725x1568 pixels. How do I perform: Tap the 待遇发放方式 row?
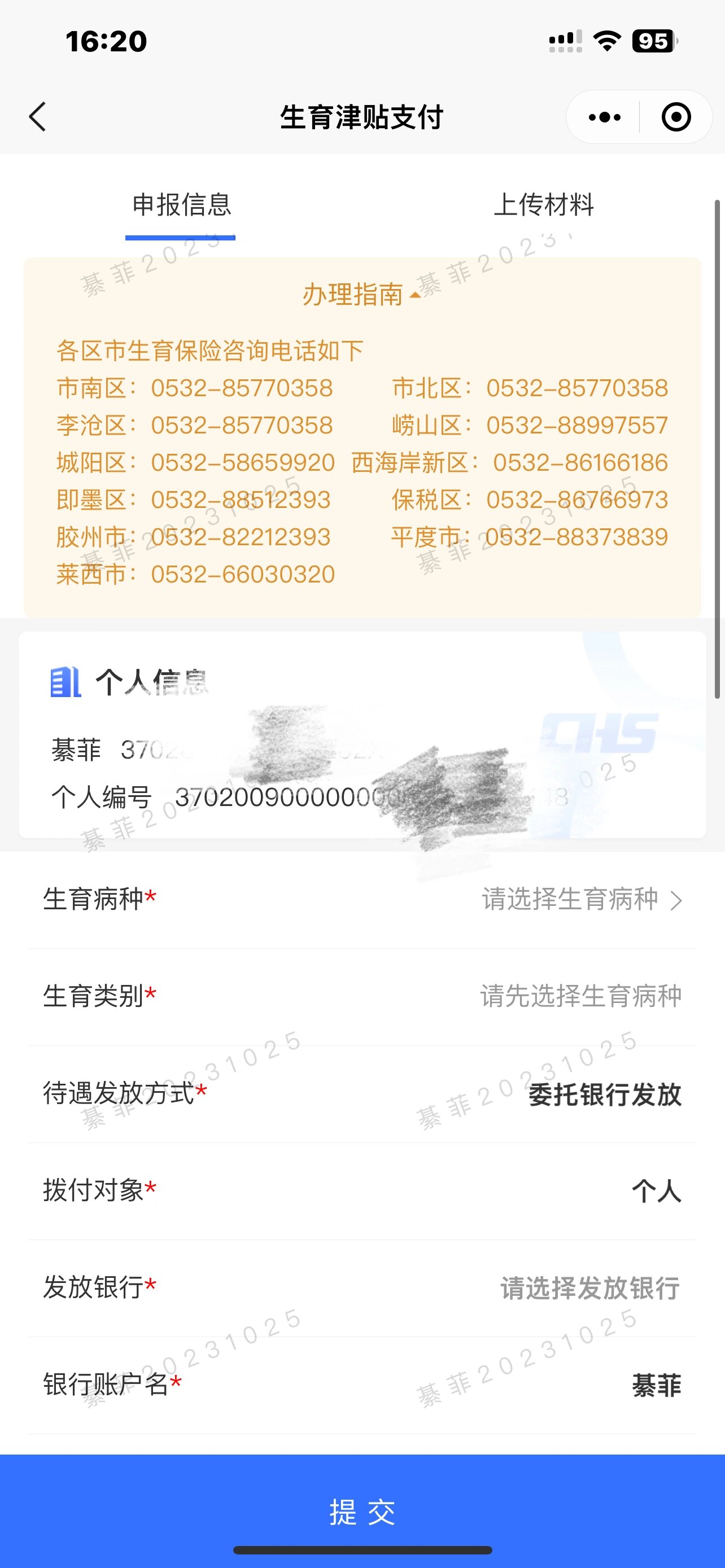coord(362,1094)
